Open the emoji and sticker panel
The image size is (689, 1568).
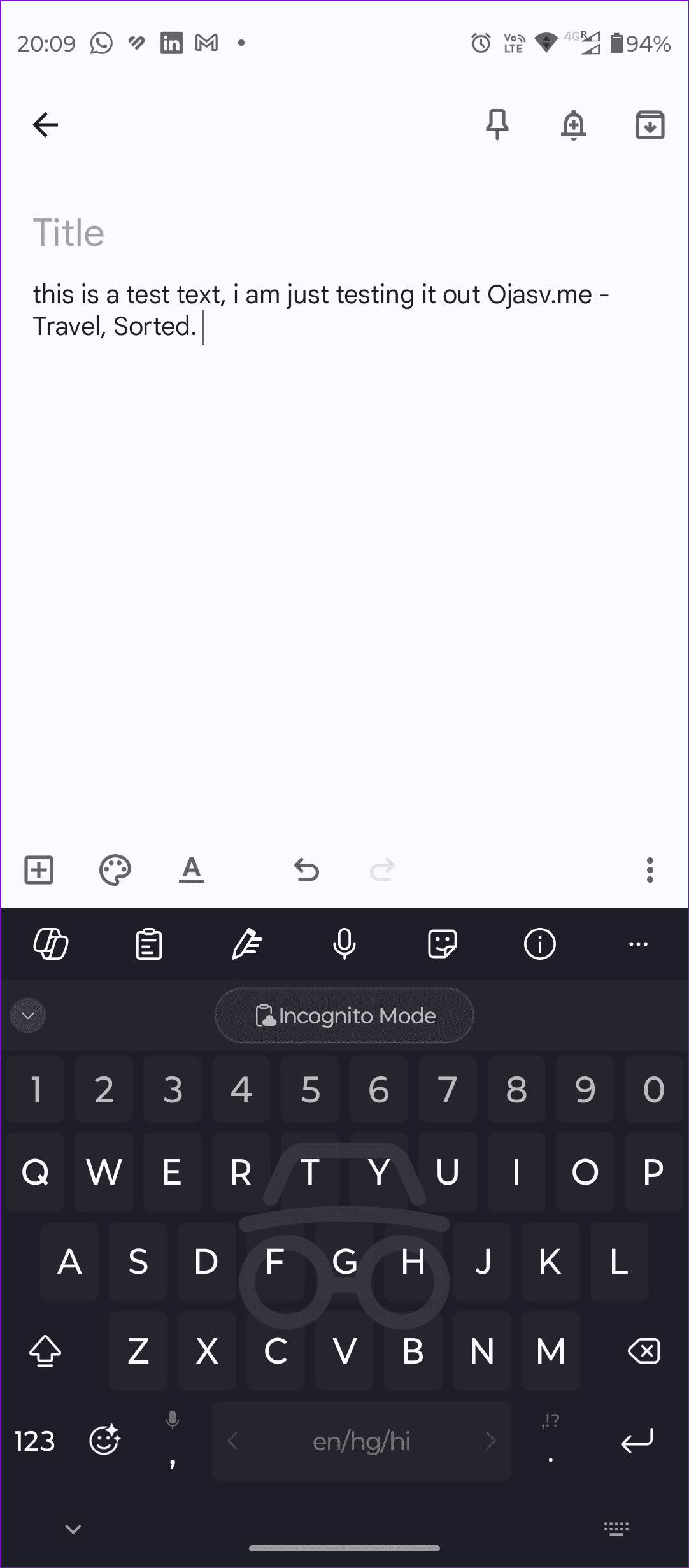(x=104, y=1441)
